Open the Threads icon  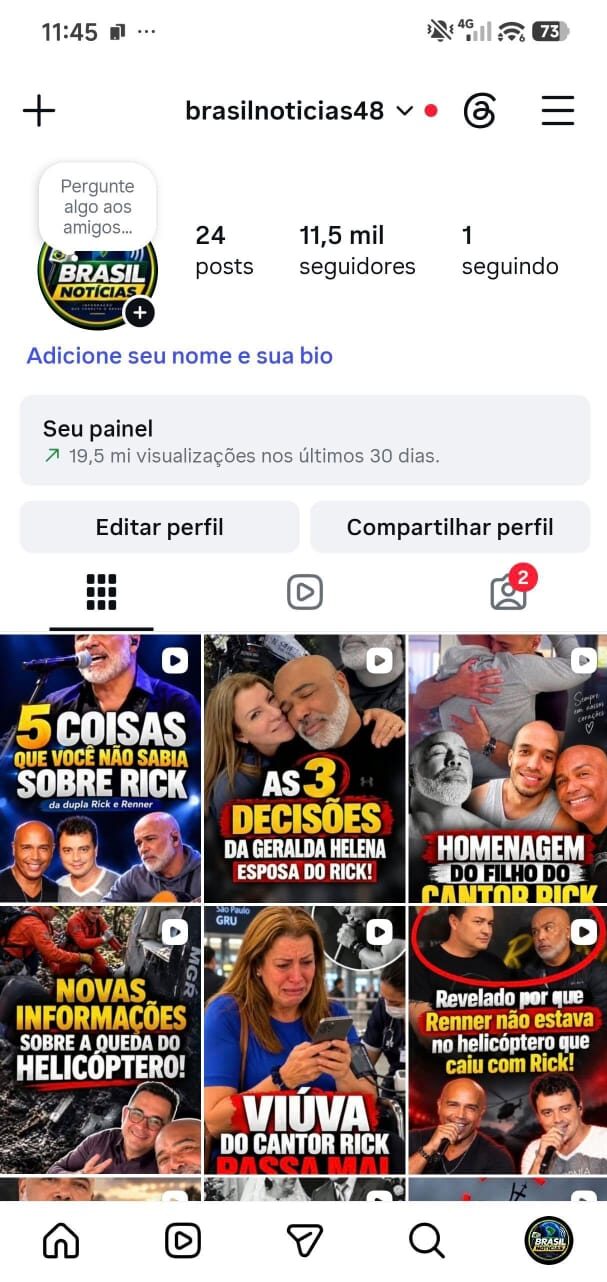(480, 111)
